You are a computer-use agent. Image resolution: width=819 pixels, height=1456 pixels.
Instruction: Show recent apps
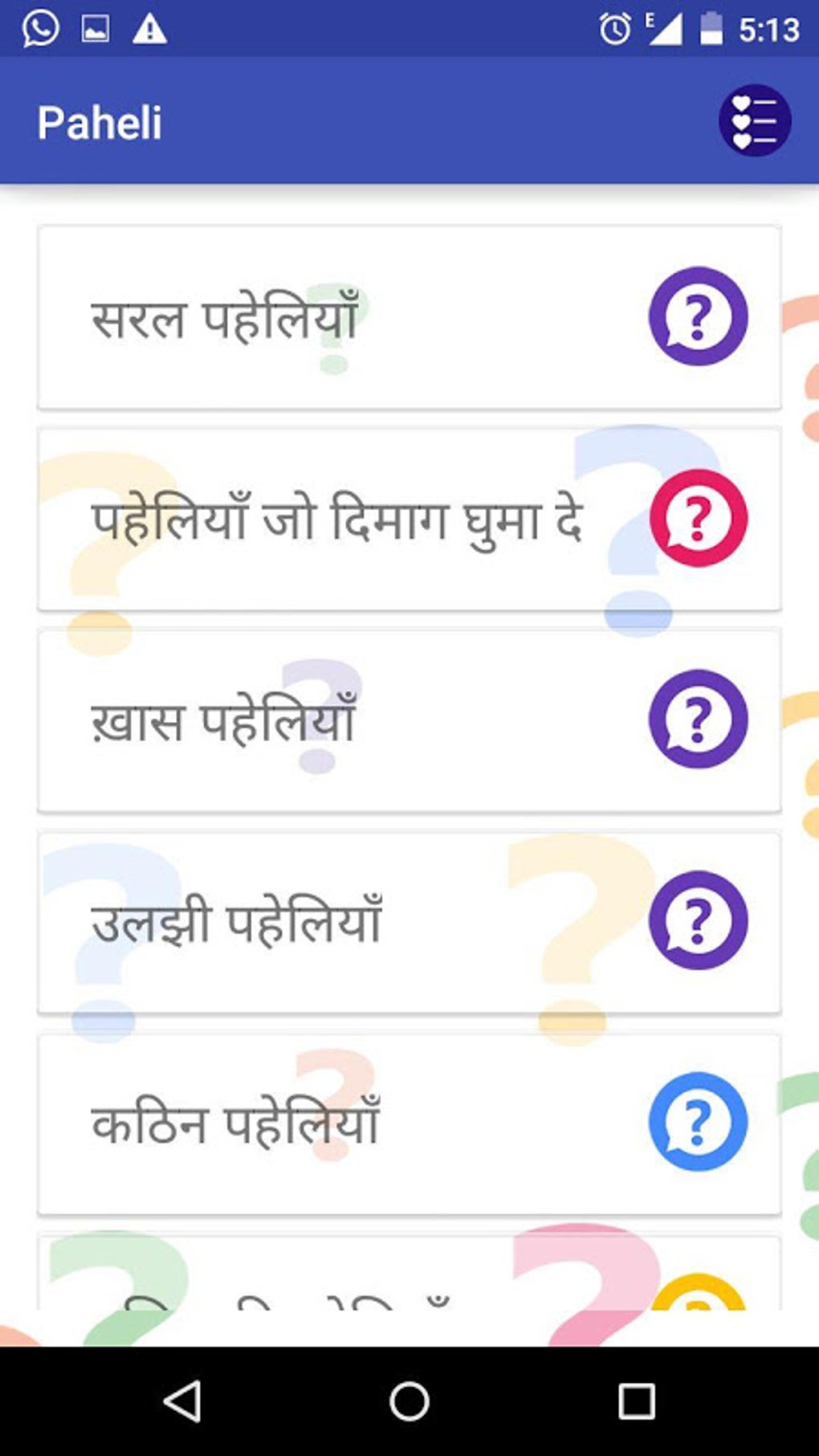636,1401
